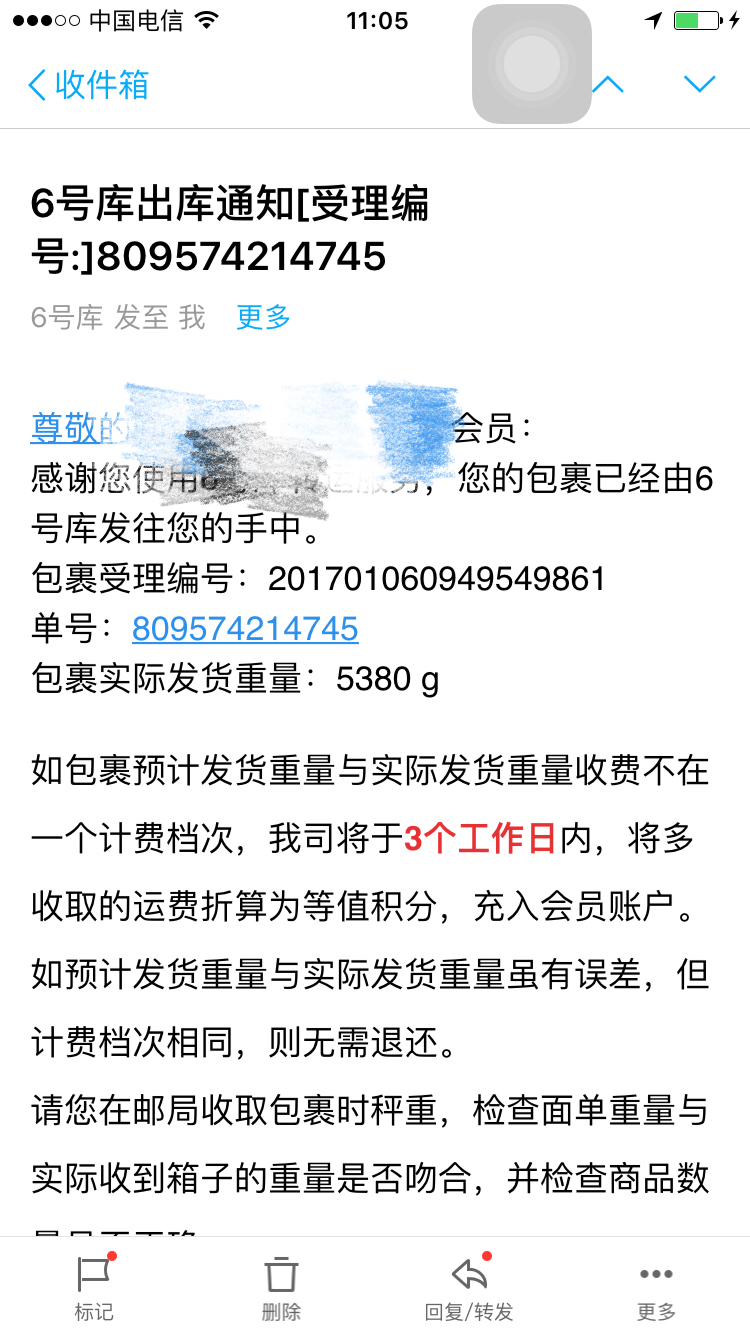Delete this email with 删除

[x=281, y=1287]
